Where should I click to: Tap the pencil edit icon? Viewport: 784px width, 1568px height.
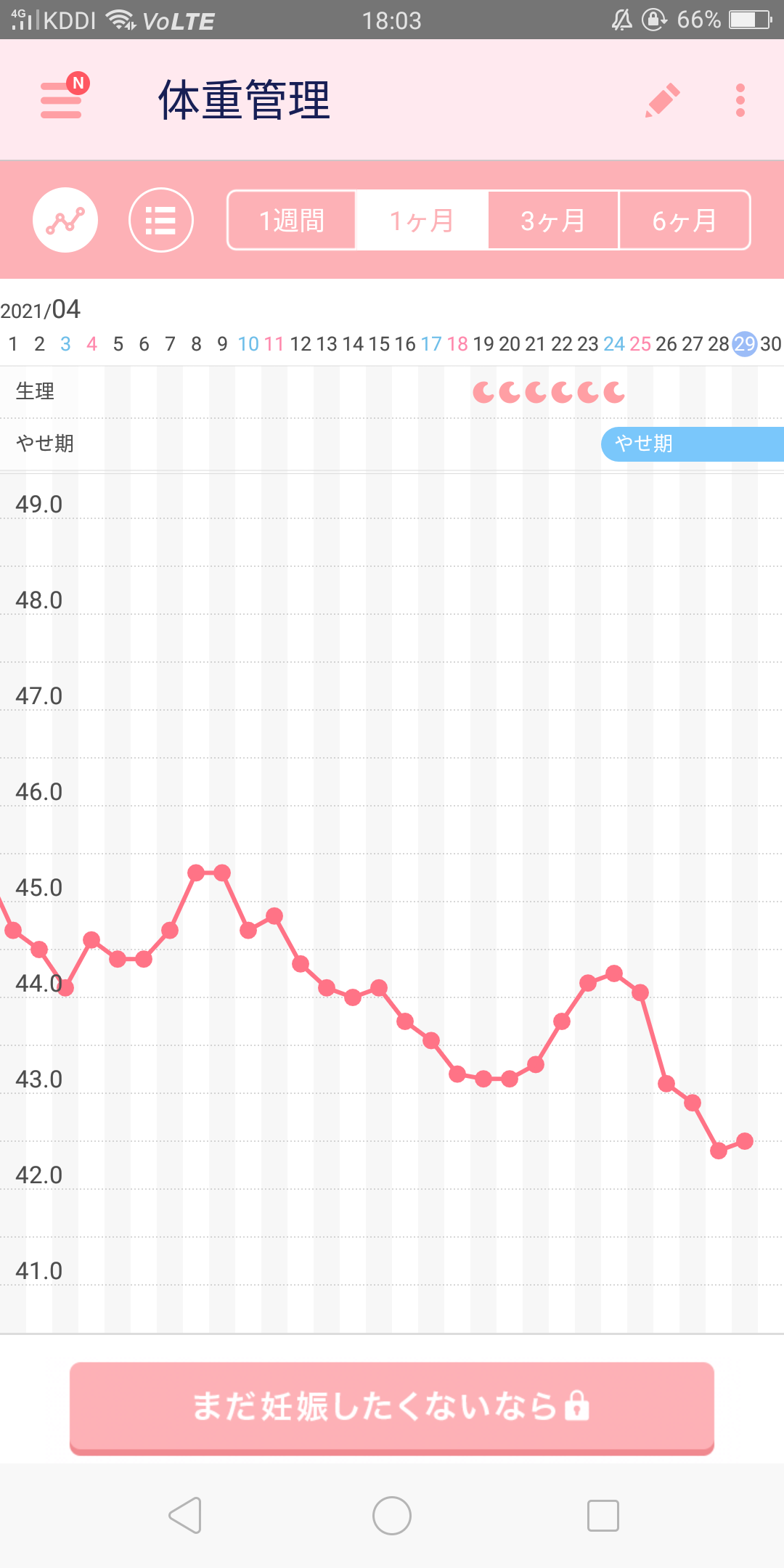[x=663, y=100]
